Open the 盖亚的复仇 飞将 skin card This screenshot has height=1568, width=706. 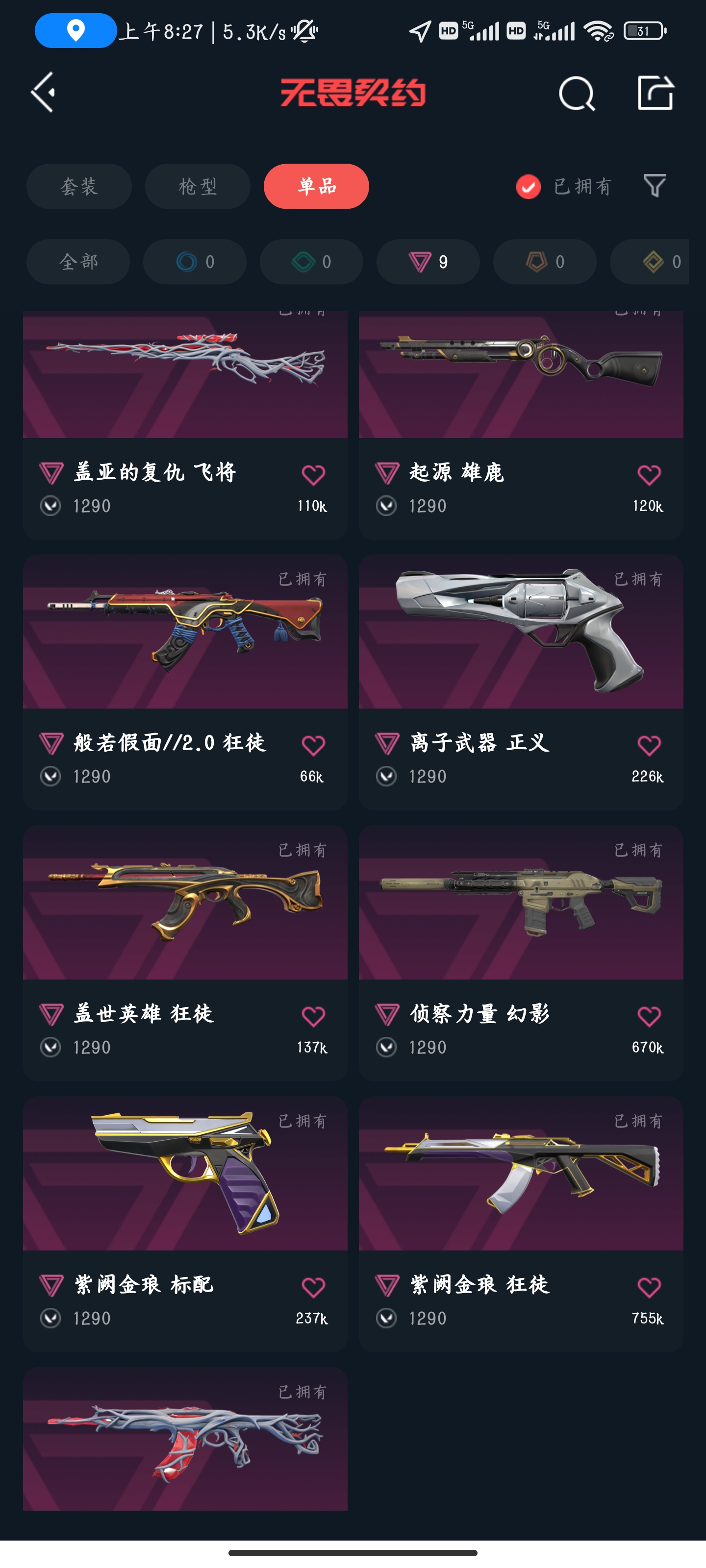185,425
